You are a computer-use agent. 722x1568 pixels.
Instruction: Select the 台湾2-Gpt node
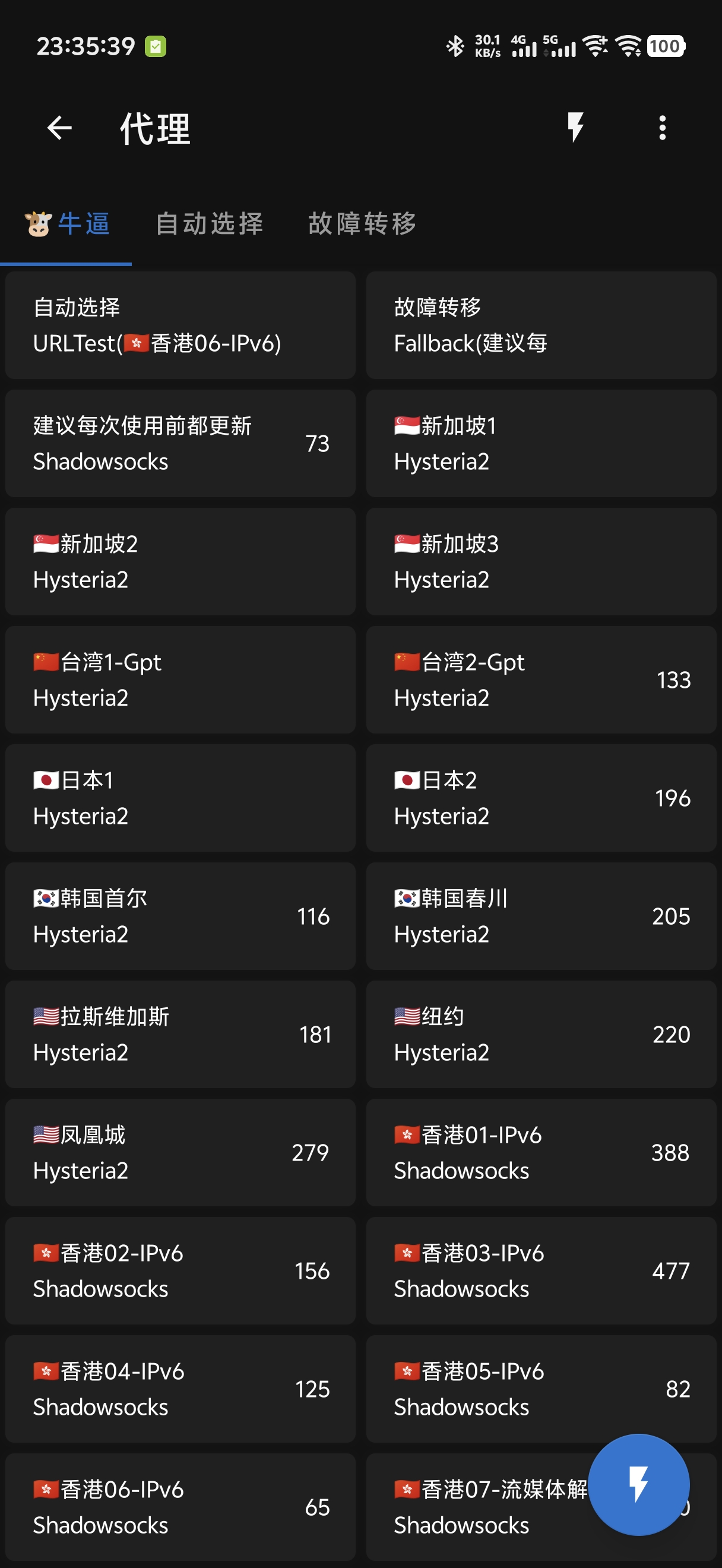541,679
